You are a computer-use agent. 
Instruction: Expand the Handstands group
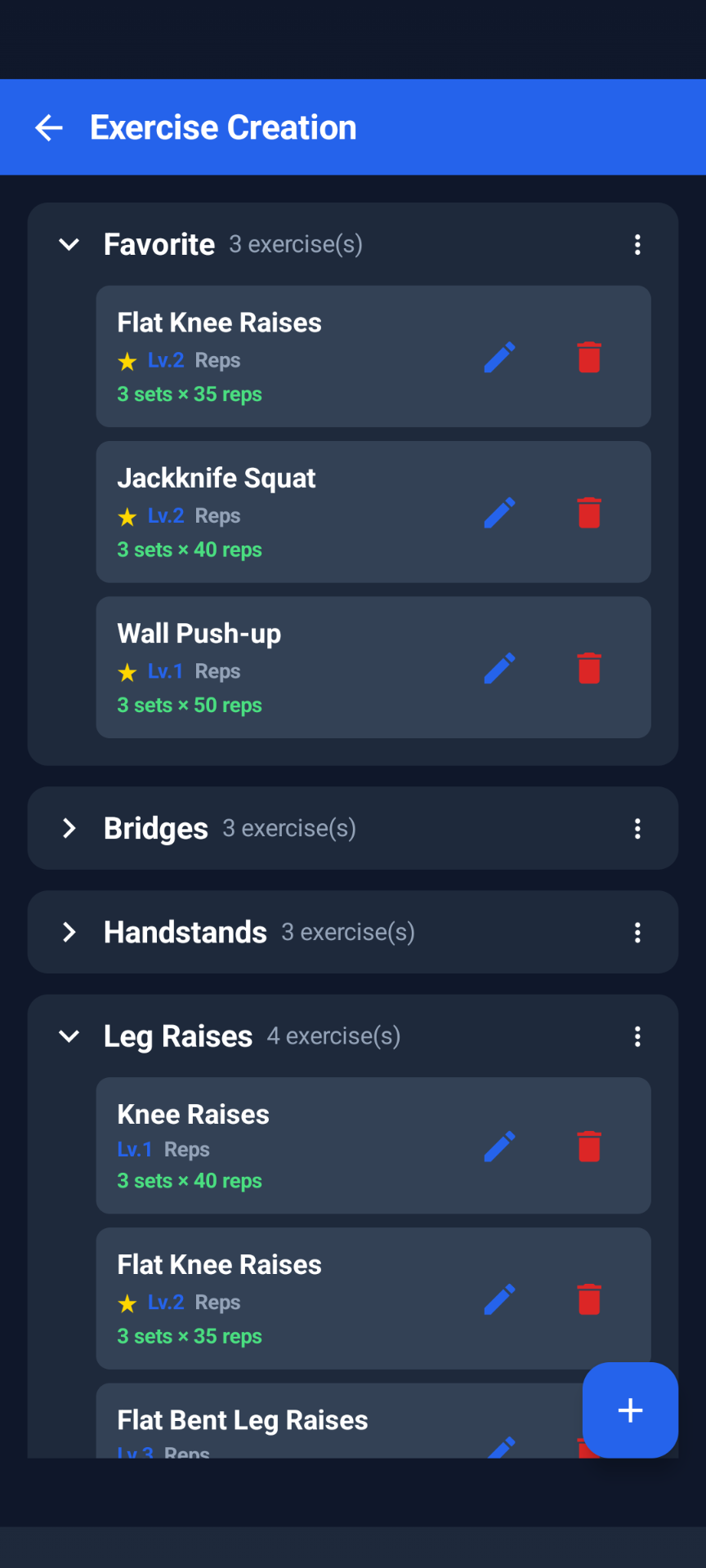pyautogui.click(x=69, y=932)
